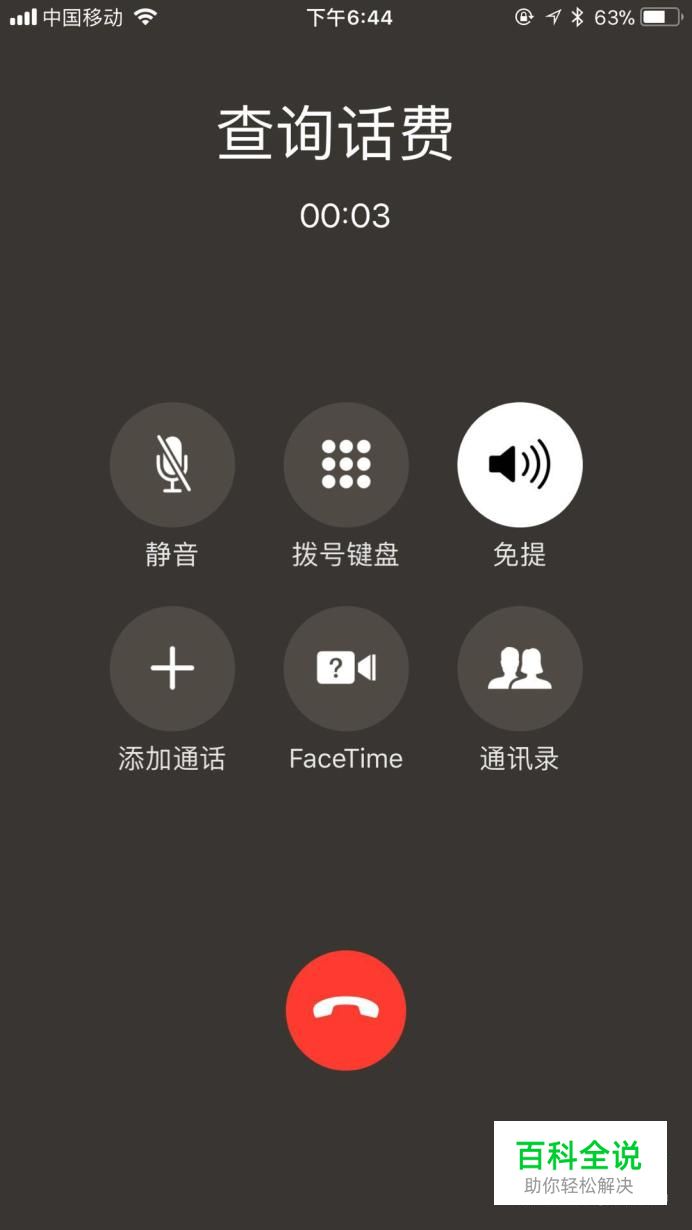
Task: End the current call
Action: [346, 1010]
